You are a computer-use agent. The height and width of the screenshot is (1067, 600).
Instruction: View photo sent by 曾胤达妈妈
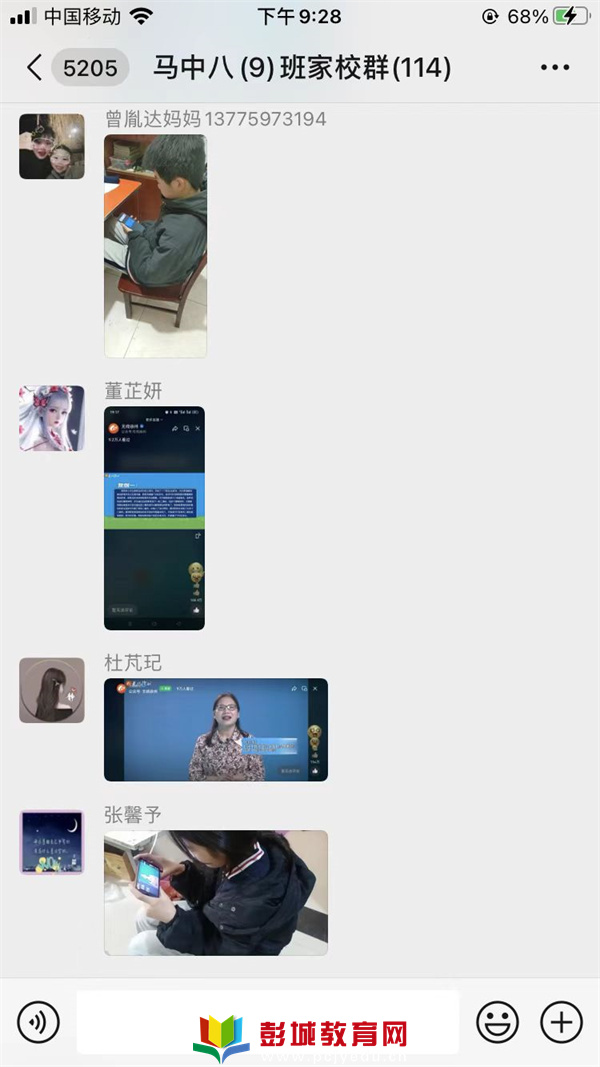[x=155, y=246]
